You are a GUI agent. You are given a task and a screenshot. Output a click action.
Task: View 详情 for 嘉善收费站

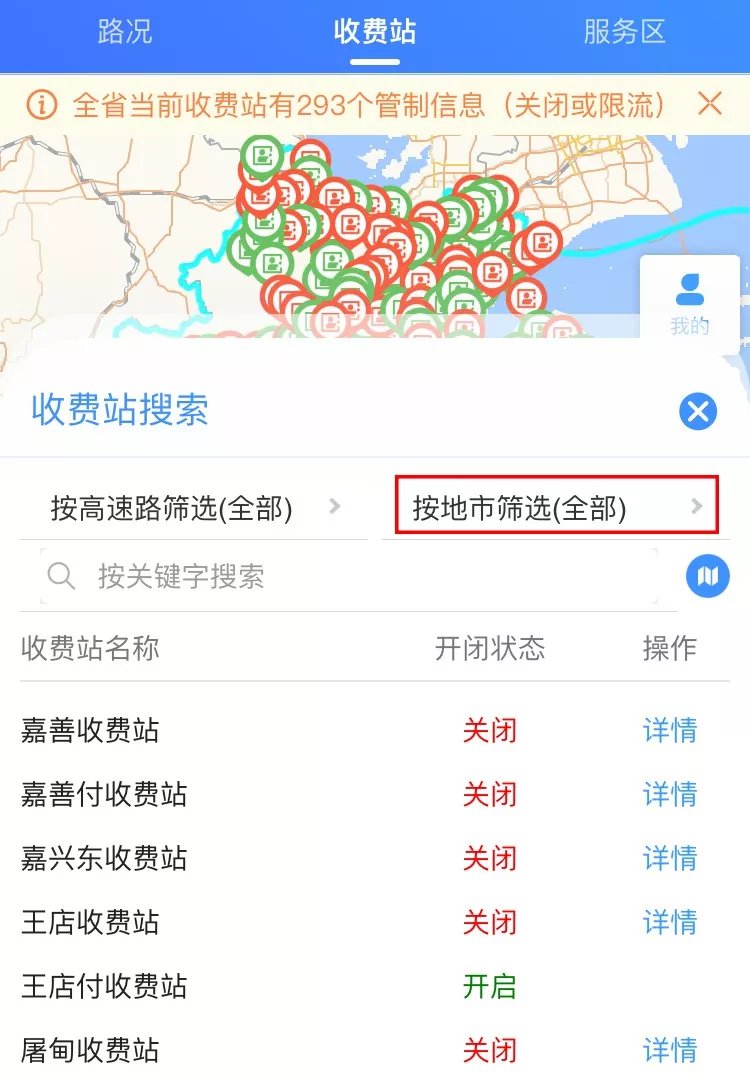(670, 730)
